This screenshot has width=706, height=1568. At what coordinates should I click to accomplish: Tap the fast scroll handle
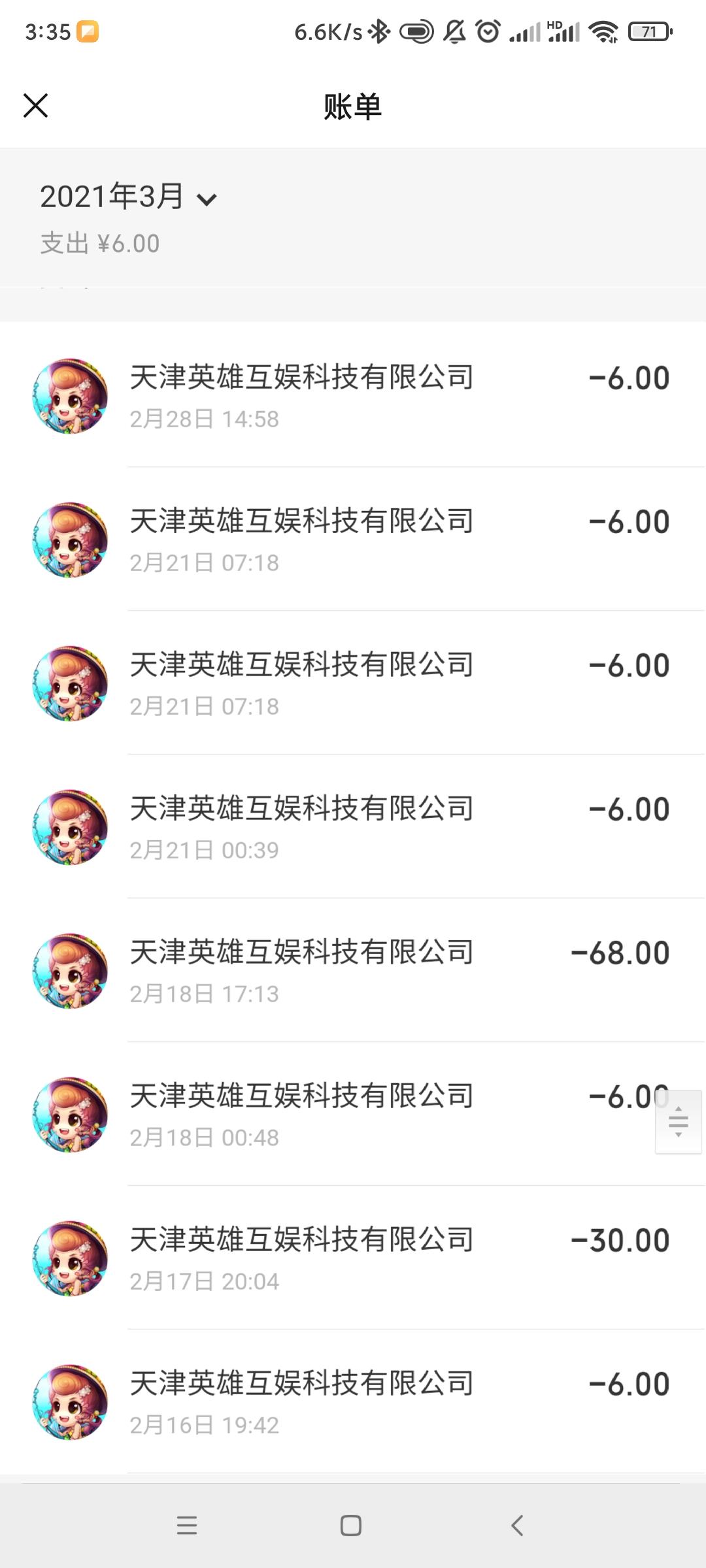679,1122
